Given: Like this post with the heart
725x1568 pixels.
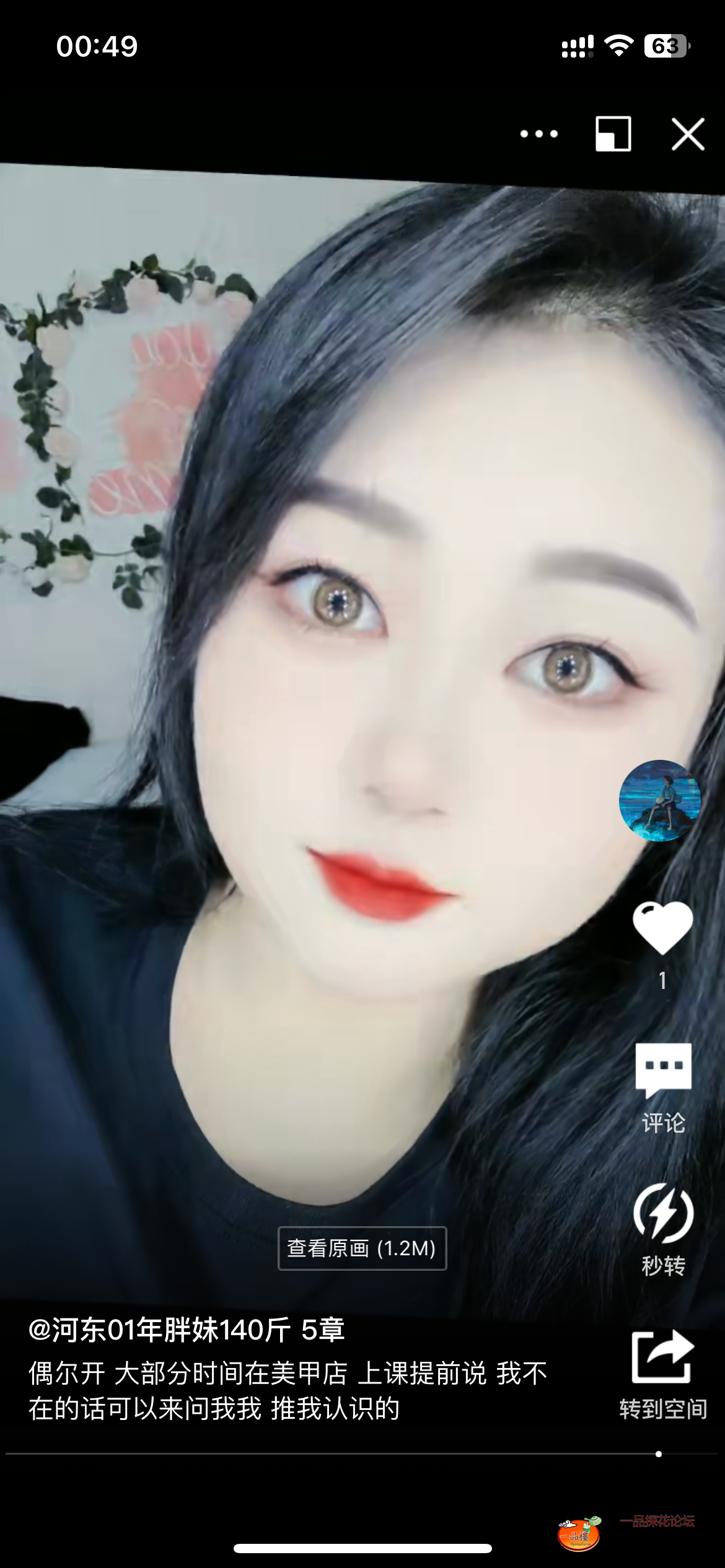Looking at the screenshot, I should click(x=662, y=928).
